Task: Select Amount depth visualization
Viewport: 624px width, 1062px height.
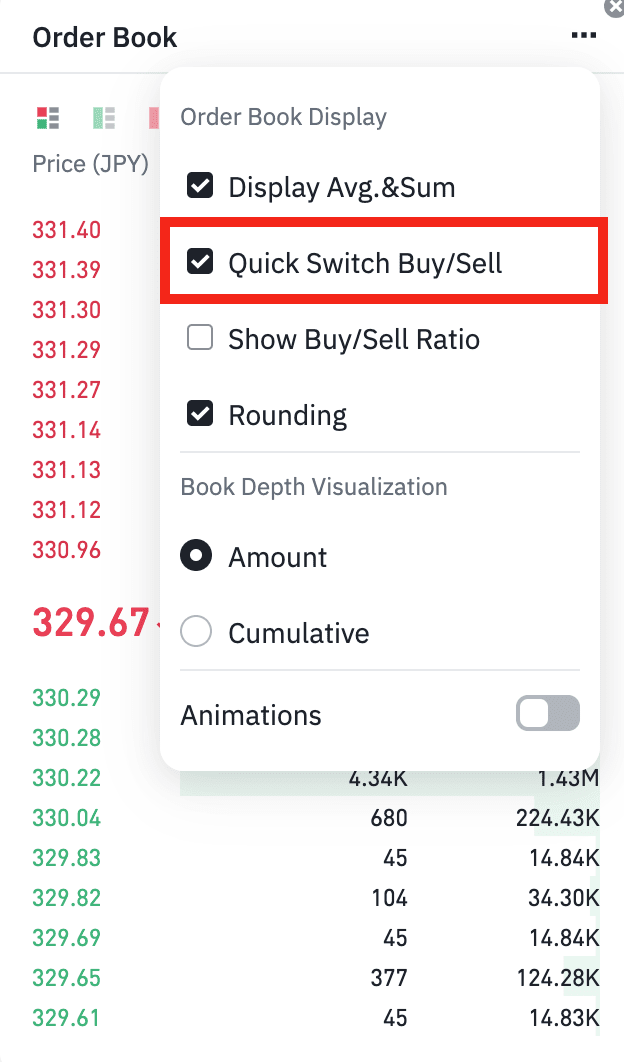Action: tap(196, 557)
